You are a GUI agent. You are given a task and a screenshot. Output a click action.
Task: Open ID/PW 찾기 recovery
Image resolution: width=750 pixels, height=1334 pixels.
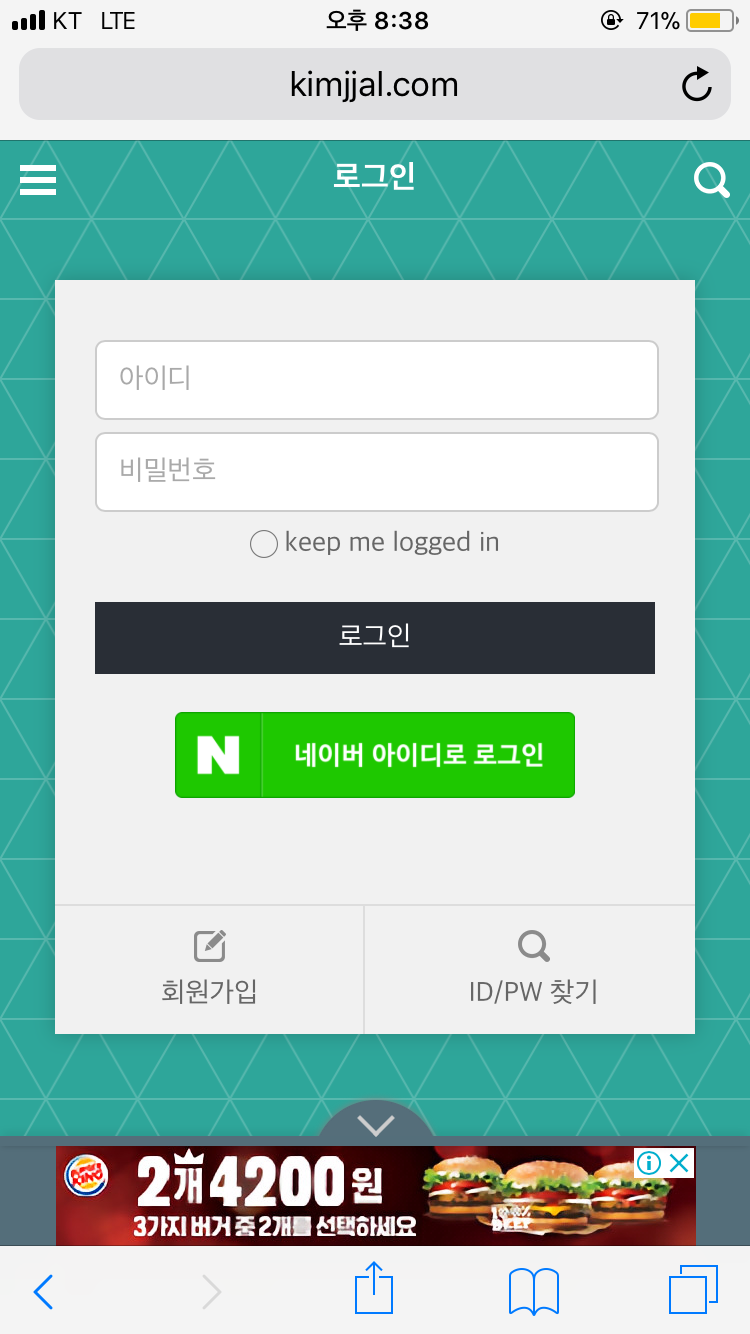pyautogui.click(x=533, y=969)
